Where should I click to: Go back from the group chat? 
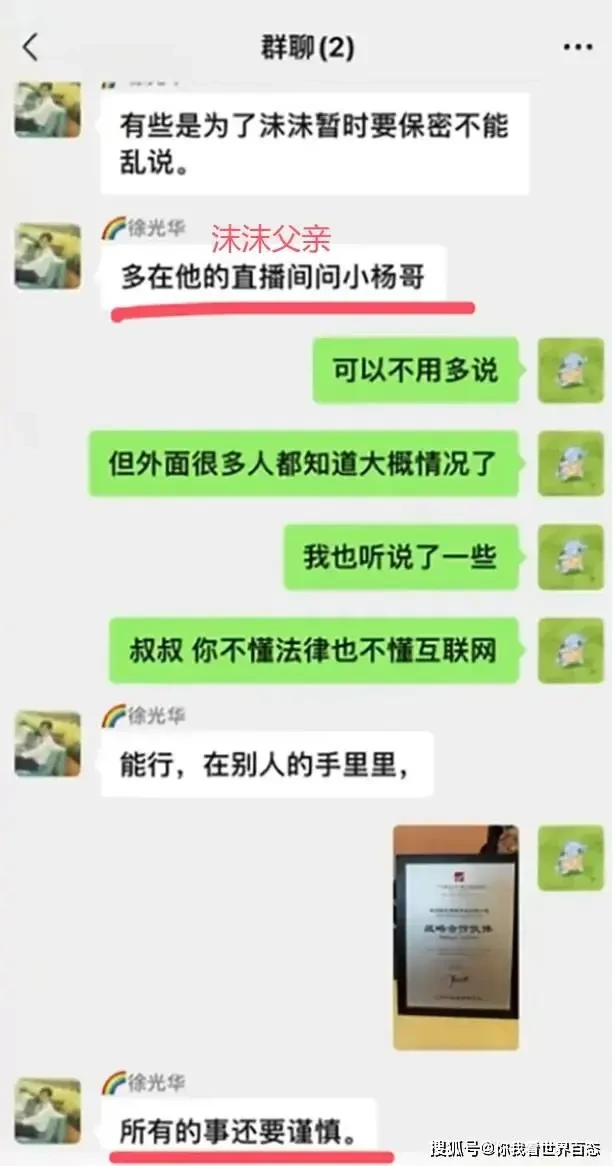pos(30,48)
